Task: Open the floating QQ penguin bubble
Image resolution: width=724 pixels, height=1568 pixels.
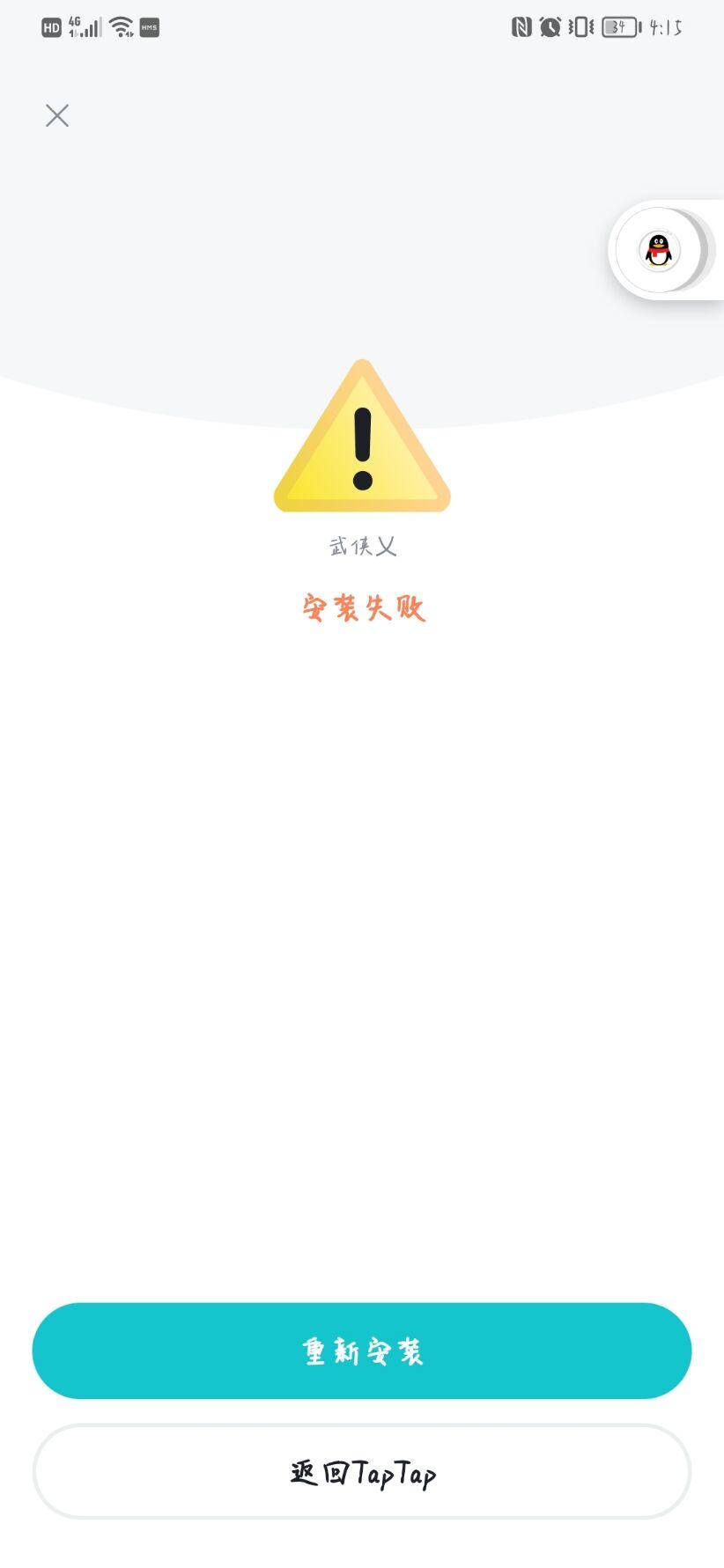Action: coord(659,251)
